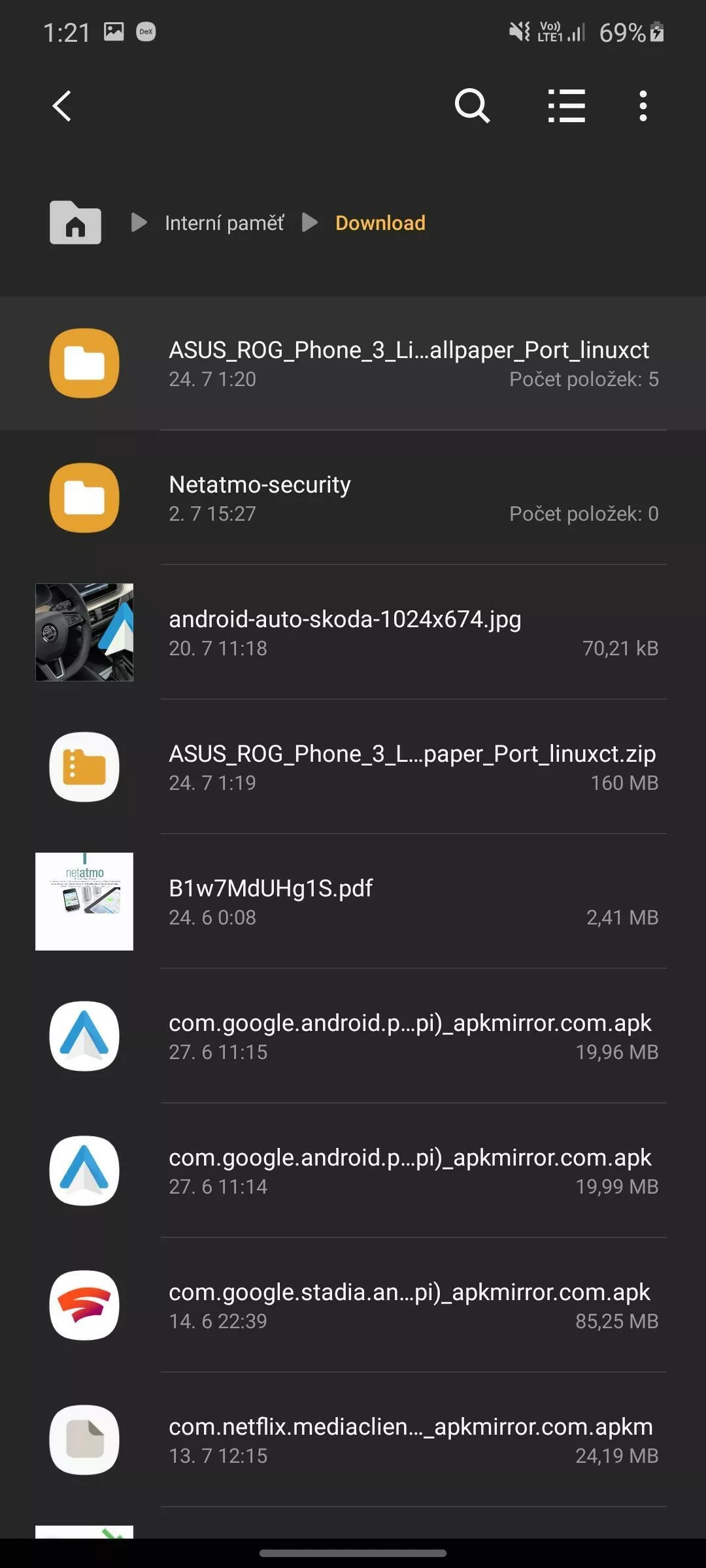Open the 19,99 MB Android Auto apk
The image size is (706, 1568).
pos(353,1171)
